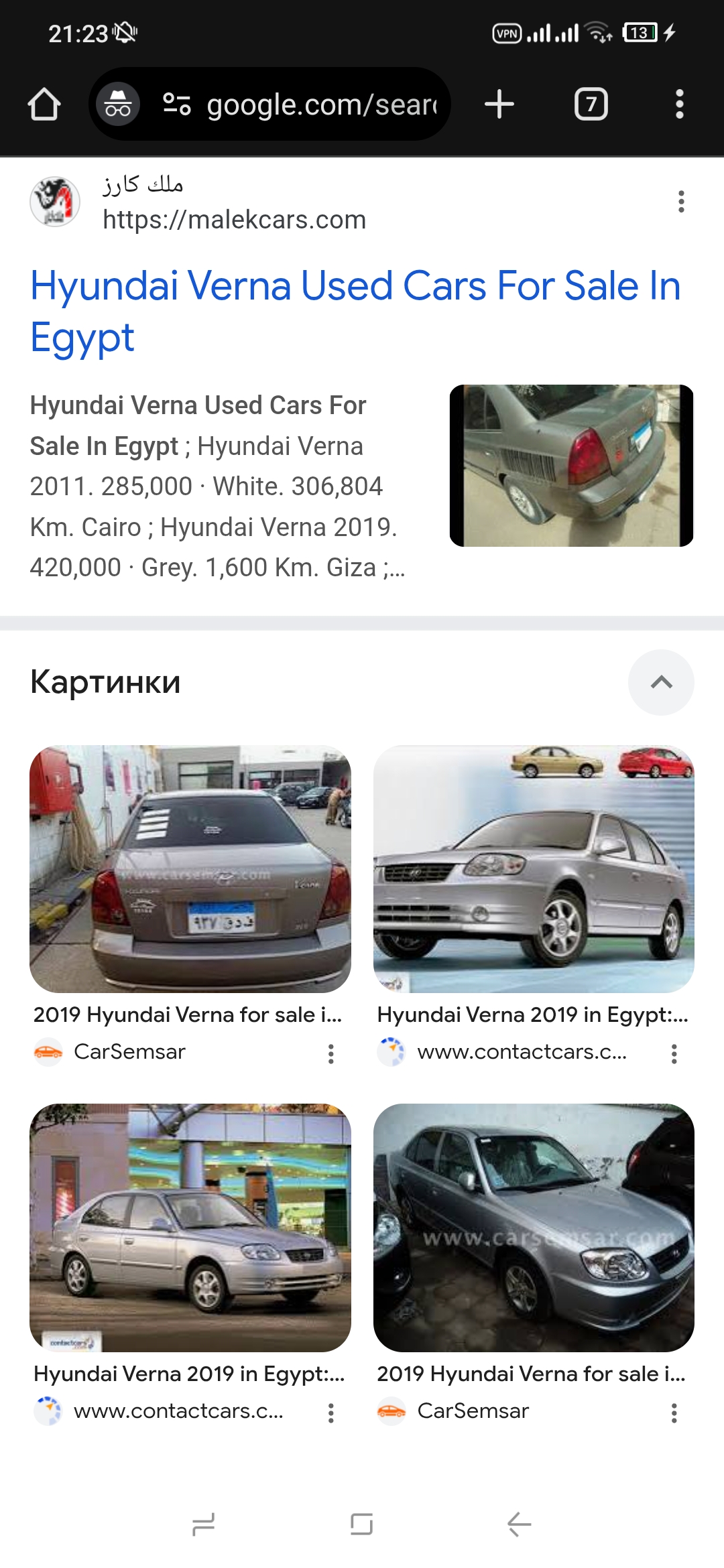The image size is (724, 1568).
Task: Open options for top contactcars image
Action: pyautogui.click(x=674, y=1054)
